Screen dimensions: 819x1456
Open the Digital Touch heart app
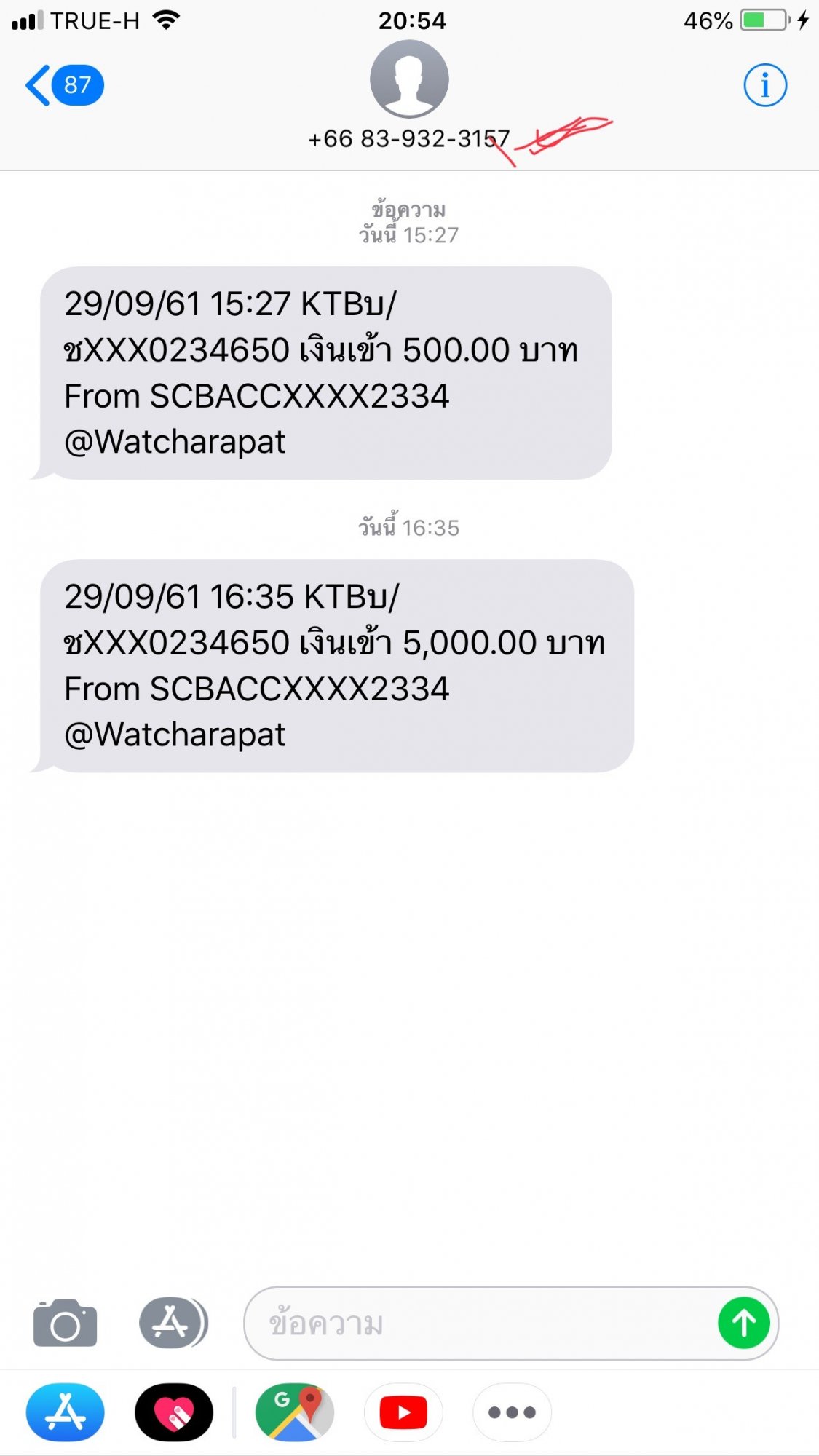coord(174,1412)
